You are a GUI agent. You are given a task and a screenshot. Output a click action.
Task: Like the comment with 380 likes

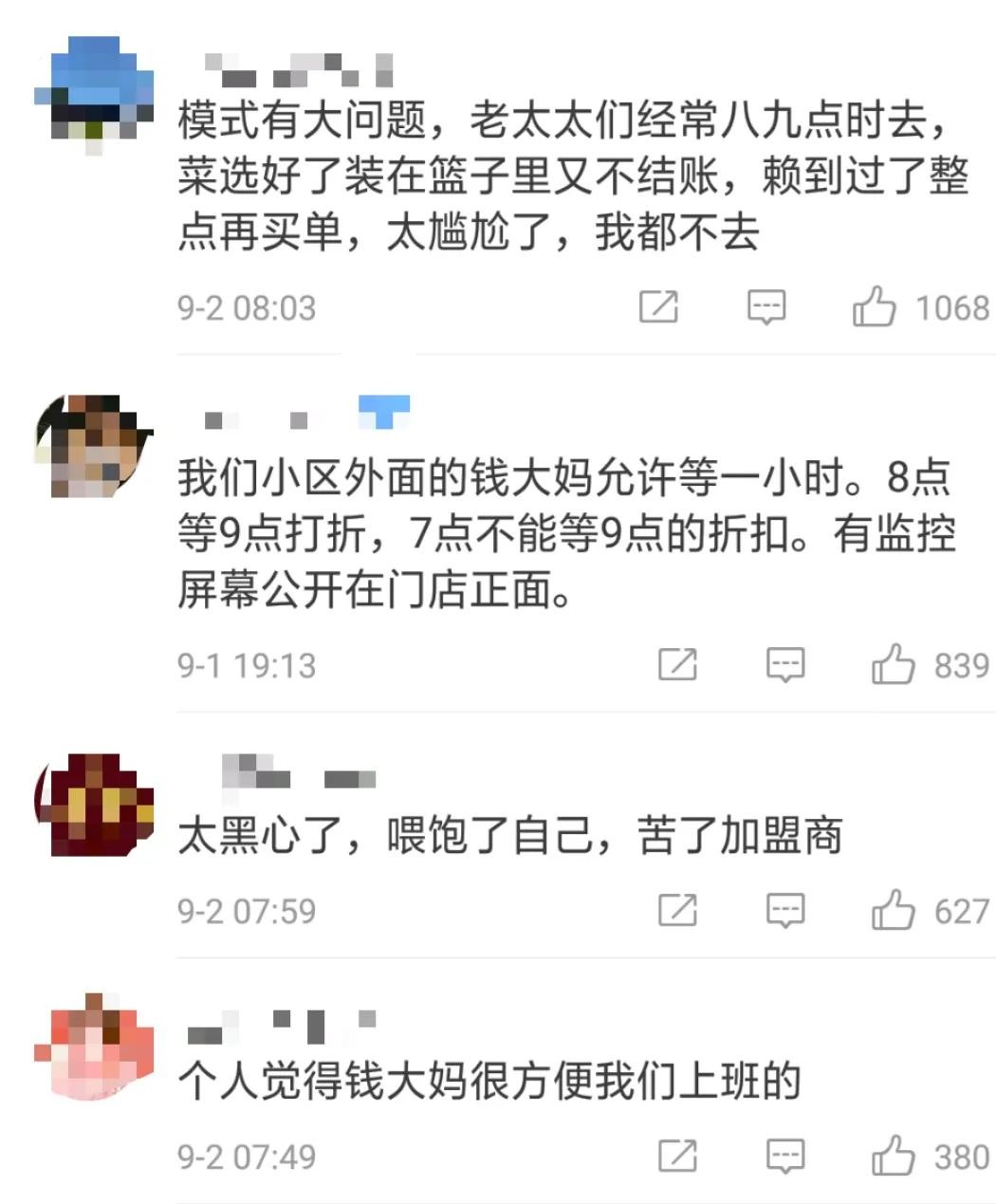(x=893, y=1157)
